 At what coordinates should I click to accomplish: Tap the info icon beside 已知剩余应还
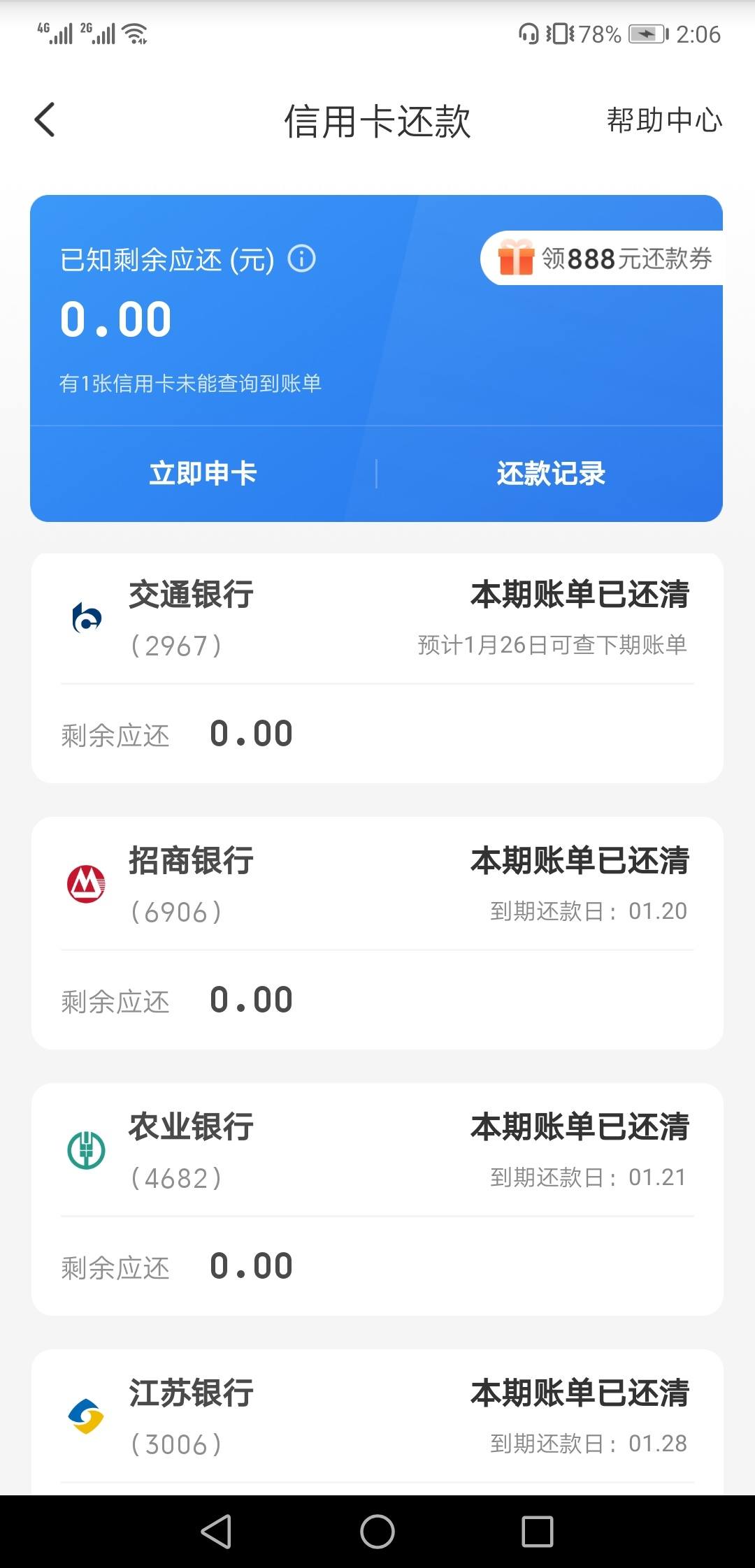pyautogui.click(x=302, y=259)
